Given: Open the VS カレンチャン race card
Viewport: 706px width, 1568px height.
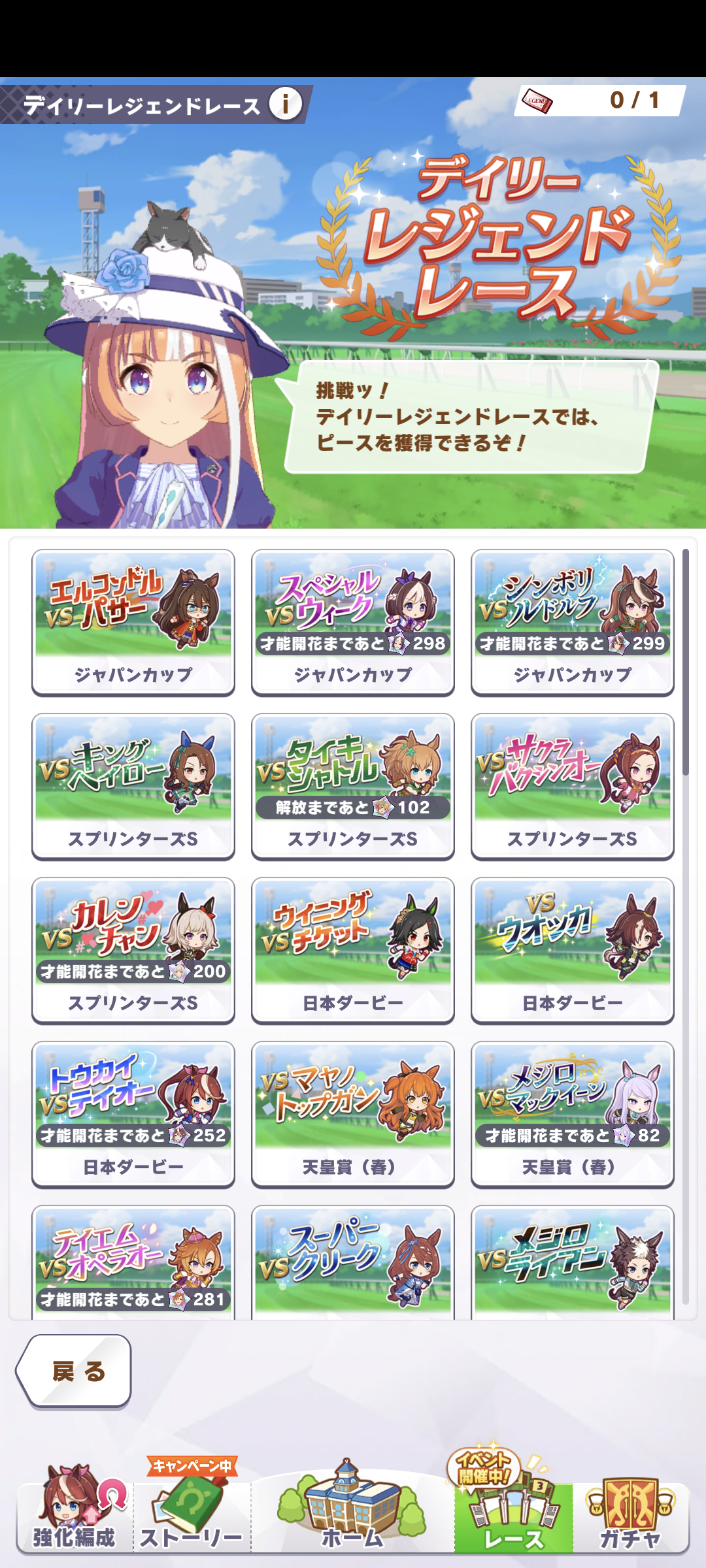Looking at the screenshot, I should pyautogui.click(x=133, y=949).
